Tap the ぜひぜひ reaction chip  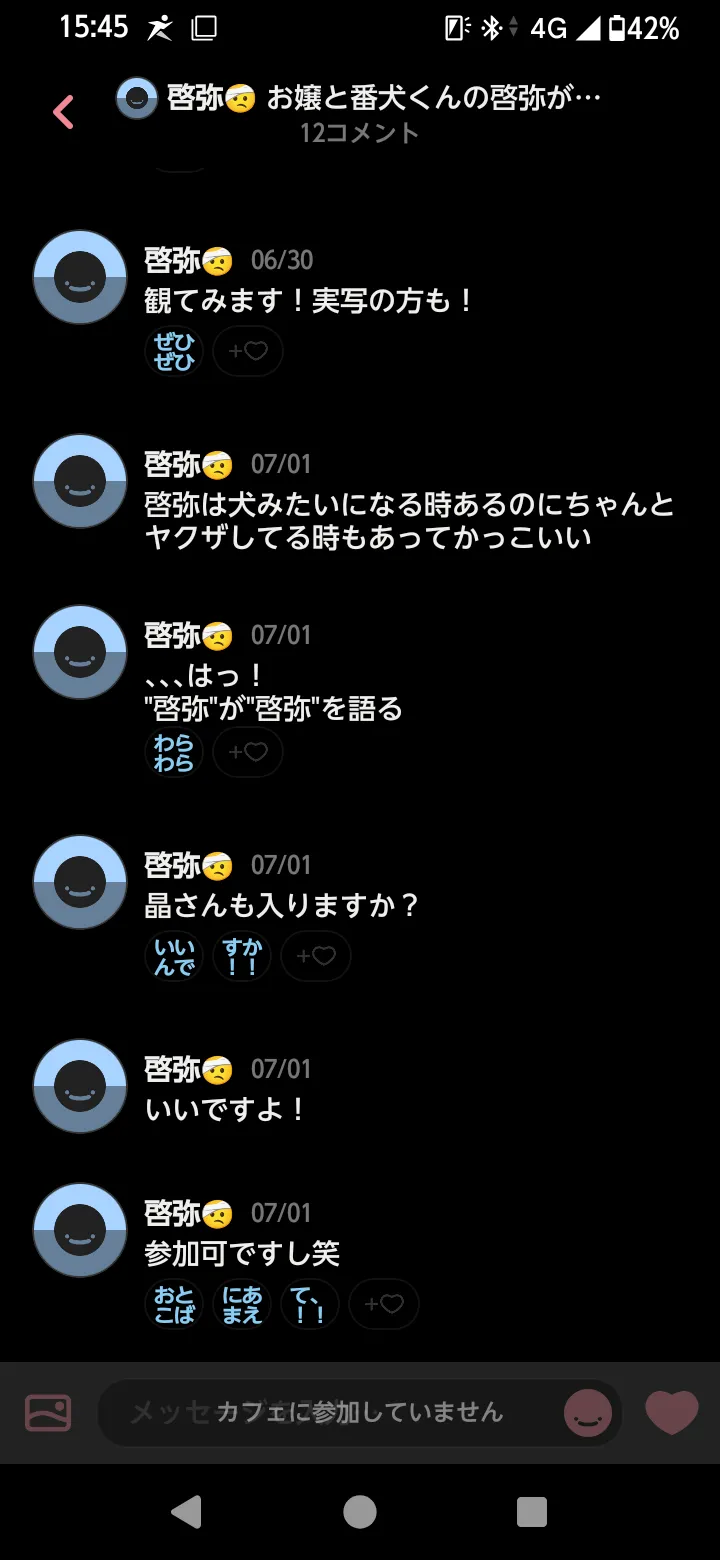point(174,351)
